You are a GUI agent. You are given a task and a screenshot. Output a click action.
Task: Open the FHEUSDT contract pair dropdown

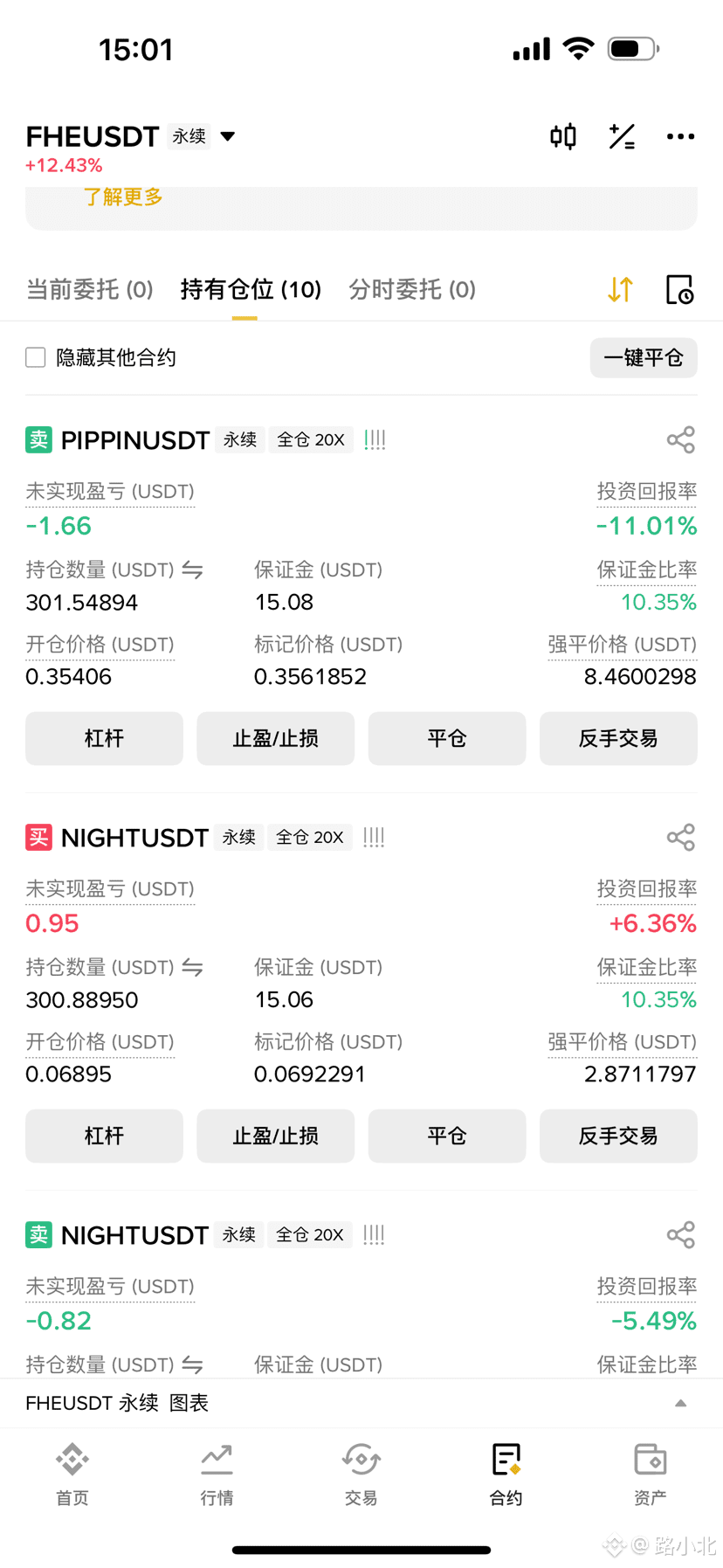227,136
